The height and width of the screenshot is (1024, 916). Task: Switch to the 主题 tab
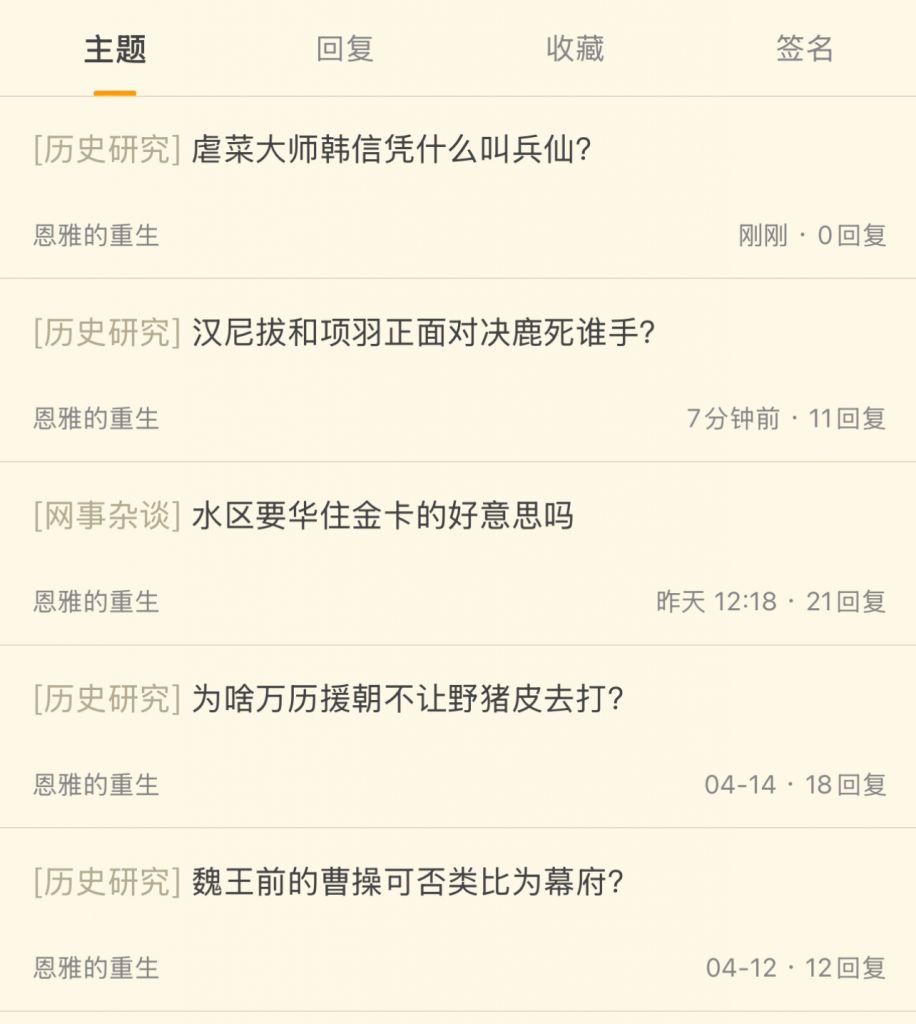click(115, 49)
